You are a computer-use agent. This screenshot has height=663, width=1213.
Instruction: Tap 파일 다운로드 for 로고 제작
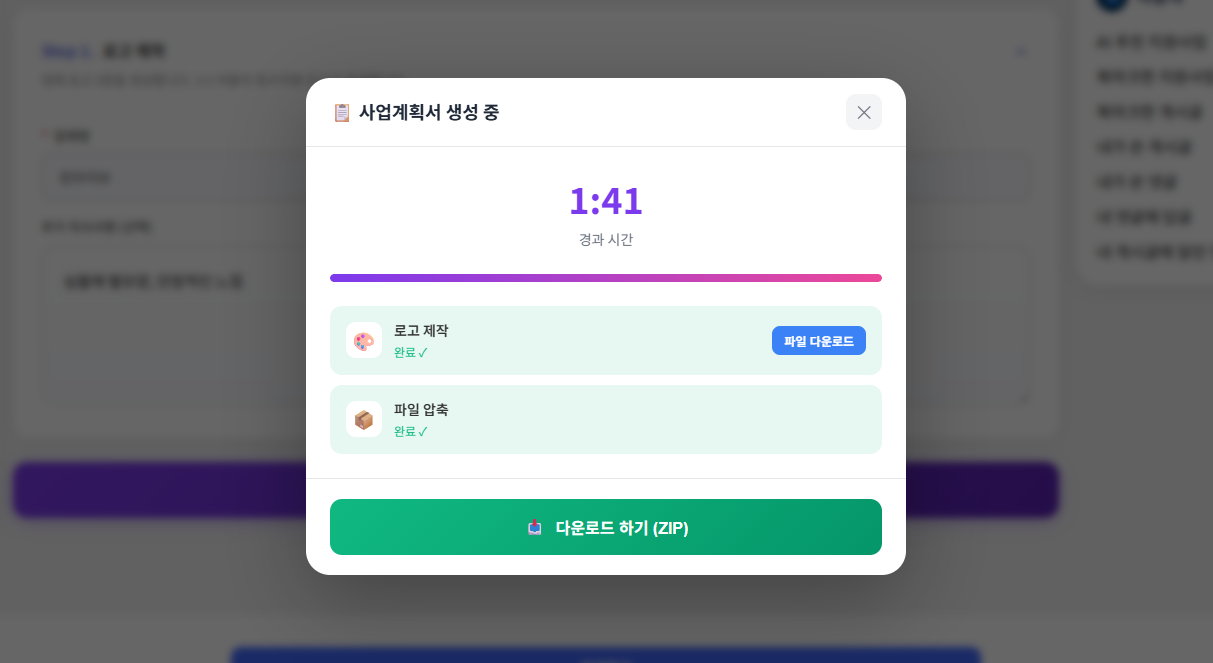pos(818,341)
